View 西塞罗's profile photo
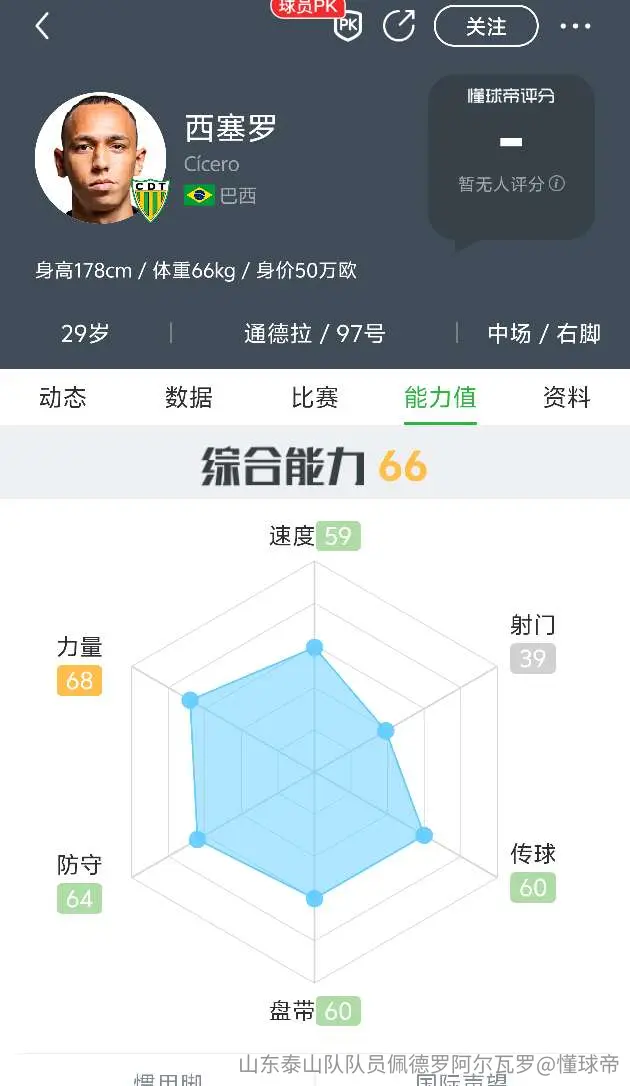The width and height of the screenshot is (630, 1086). [x=101, y=157]
